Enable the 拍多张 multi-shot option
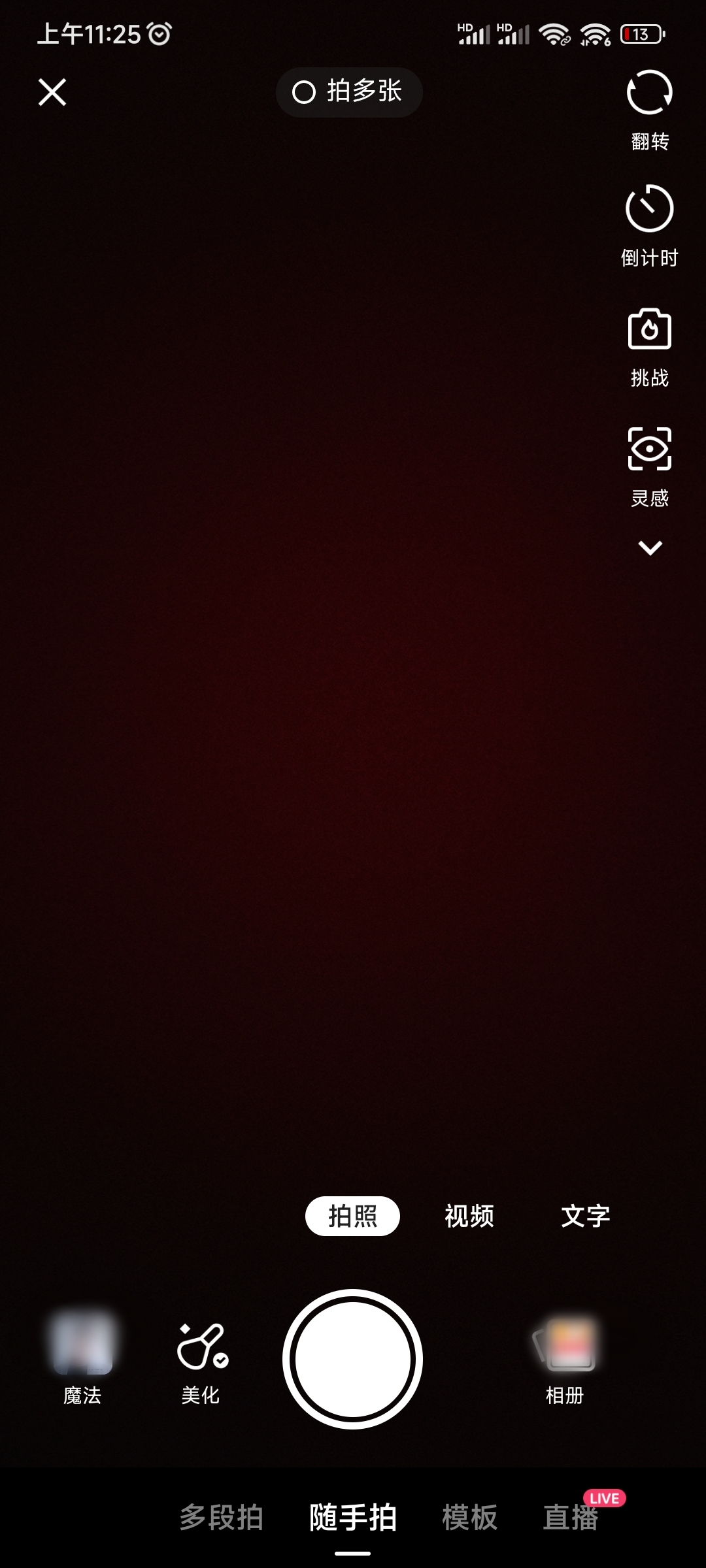Image resolution: width=706 pixels, height=1568 pixels. pos(348,92)
